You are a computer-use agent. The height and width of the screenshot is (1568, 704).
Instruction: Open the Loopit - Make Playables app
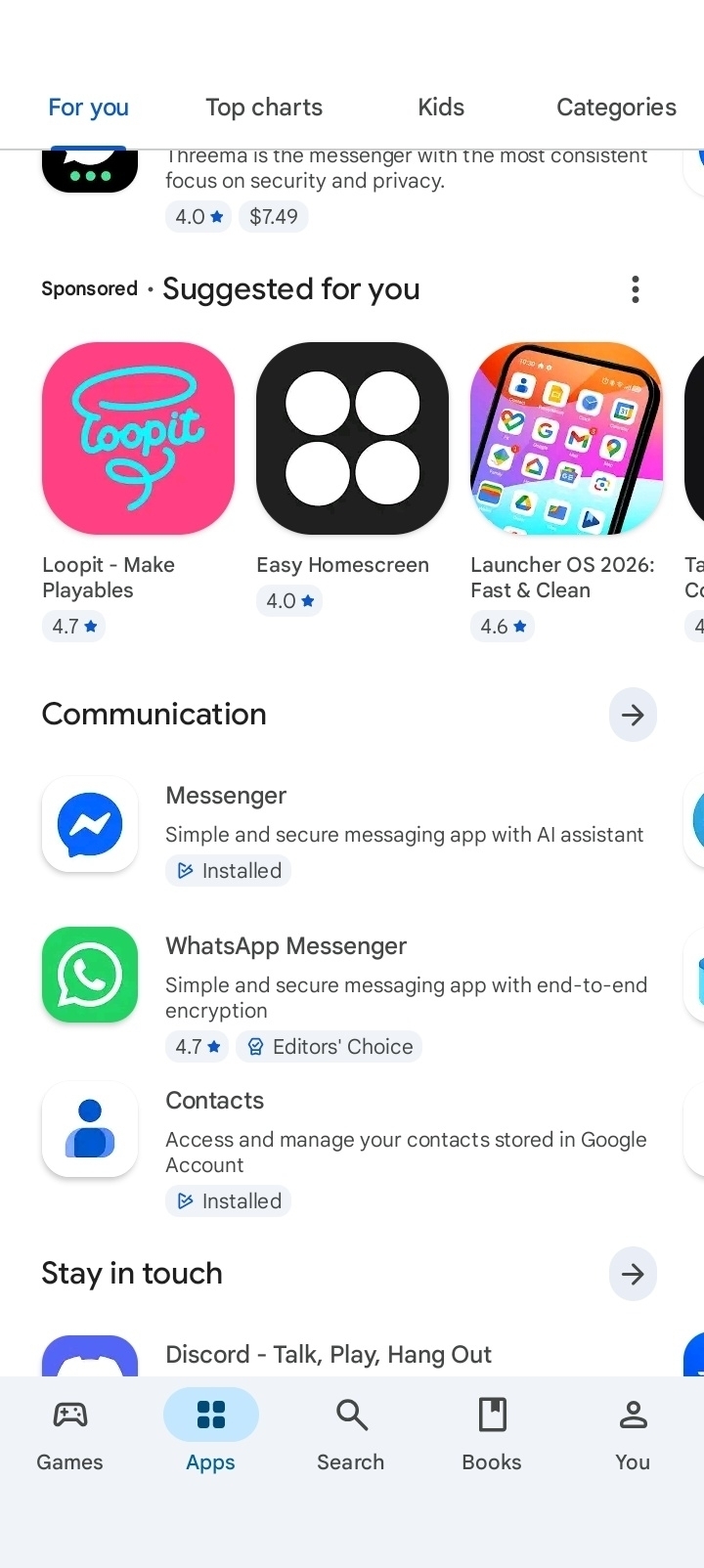click(x=138, y=490)
